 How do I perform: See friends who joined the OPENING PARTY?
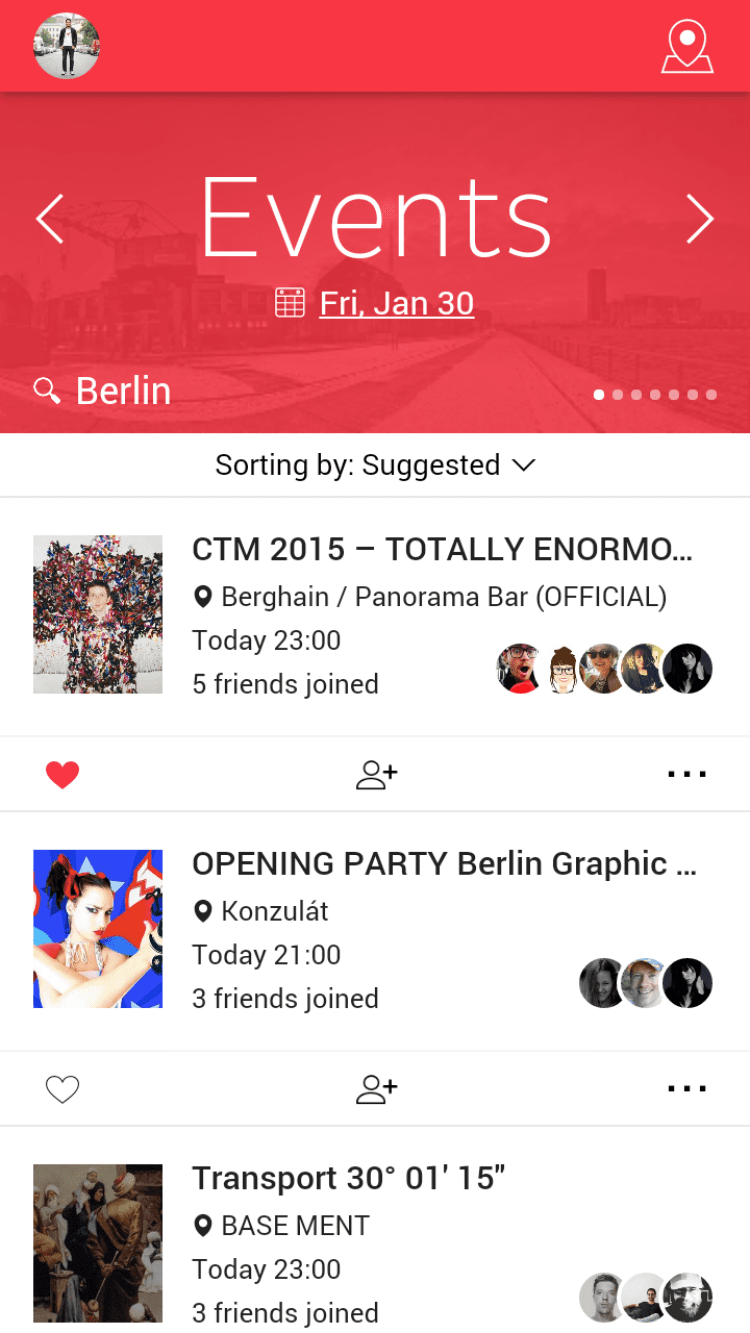point(645,983)
